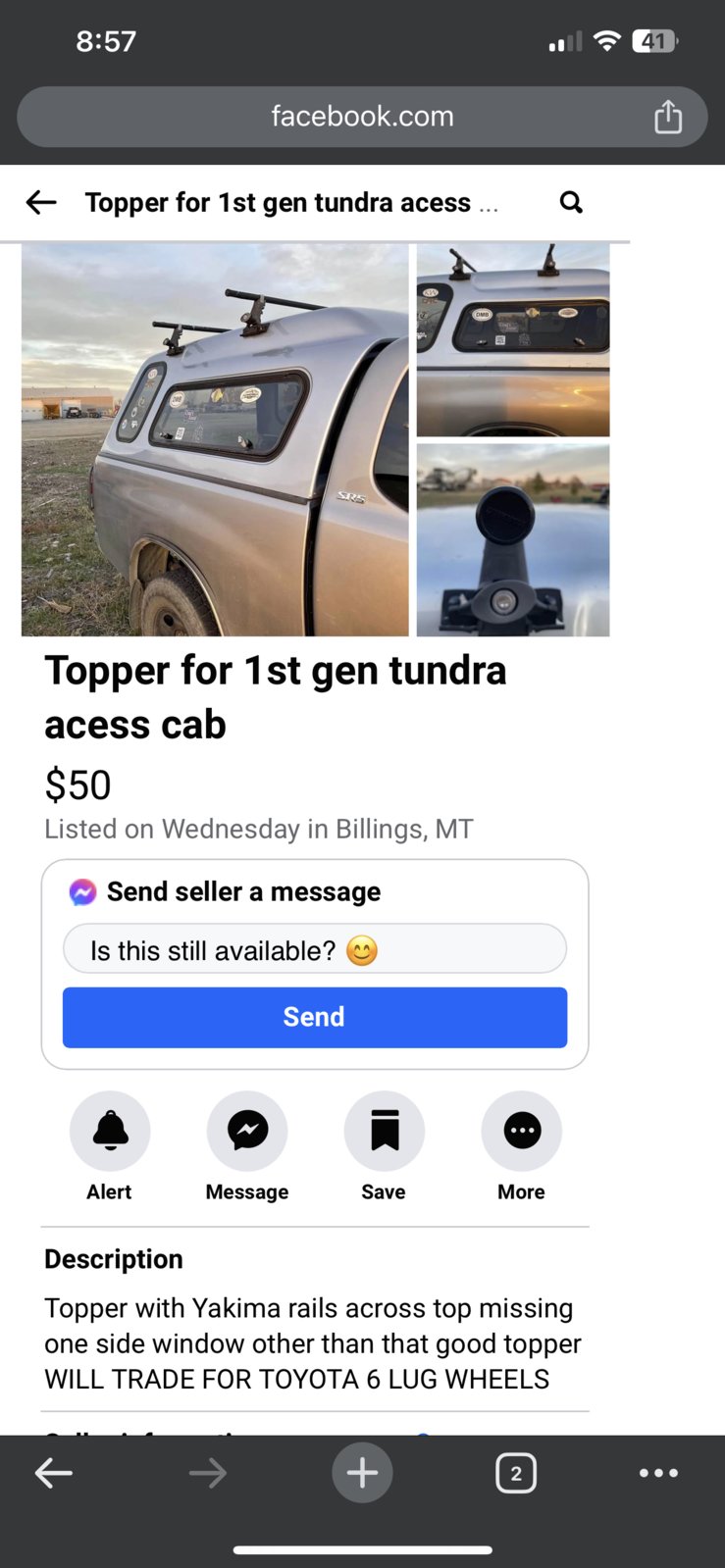The height and width of the screenshot is (1568, 725).
Task: Go back from the topper listing
Action: 41,203
